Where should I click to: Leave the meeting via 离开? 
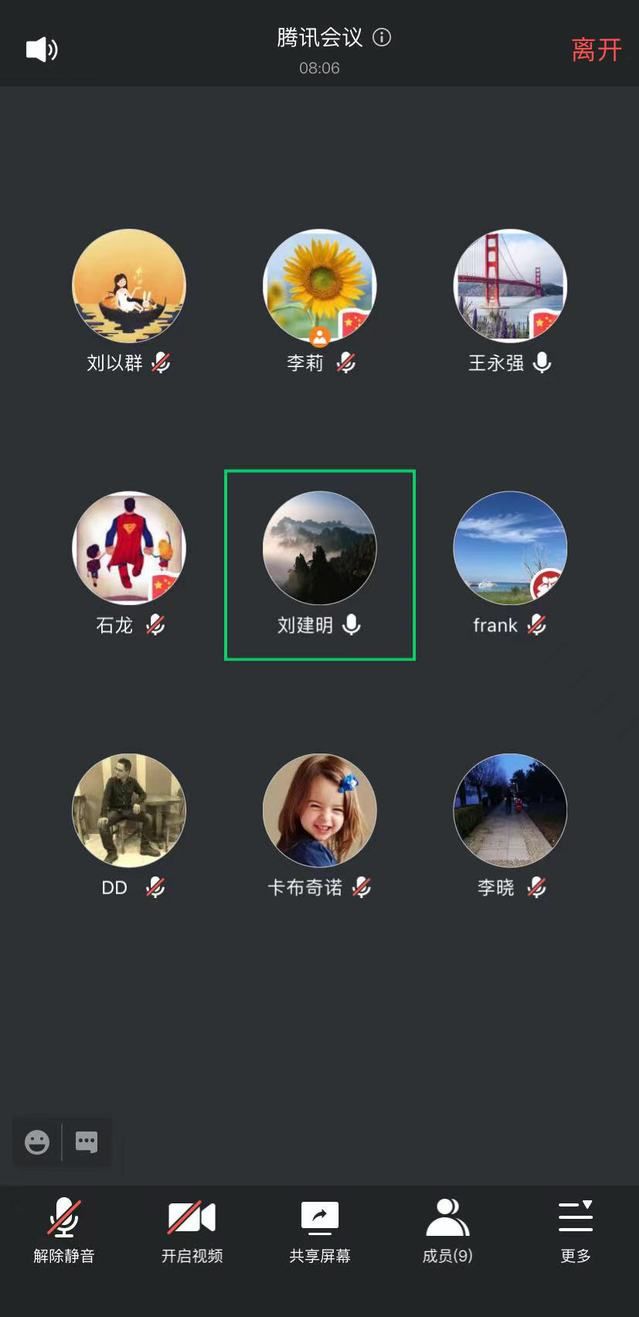coord(596,50)
